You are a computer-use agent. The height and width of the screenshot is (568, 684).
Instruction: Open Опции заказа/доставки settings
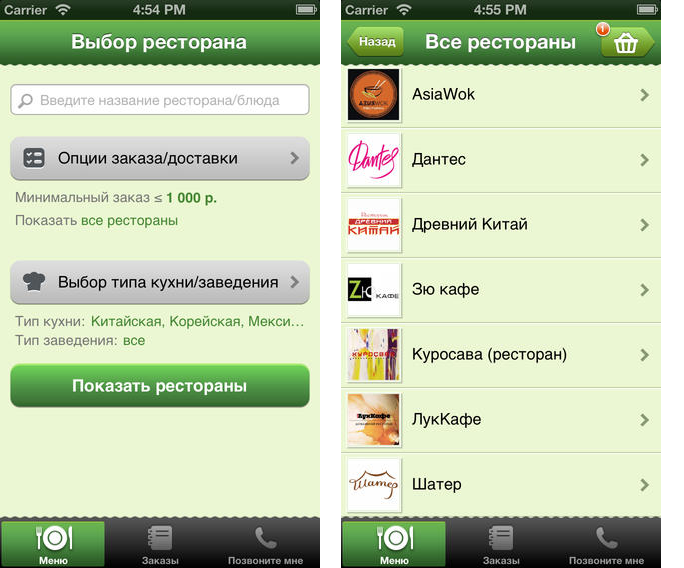tap(160, 158)
